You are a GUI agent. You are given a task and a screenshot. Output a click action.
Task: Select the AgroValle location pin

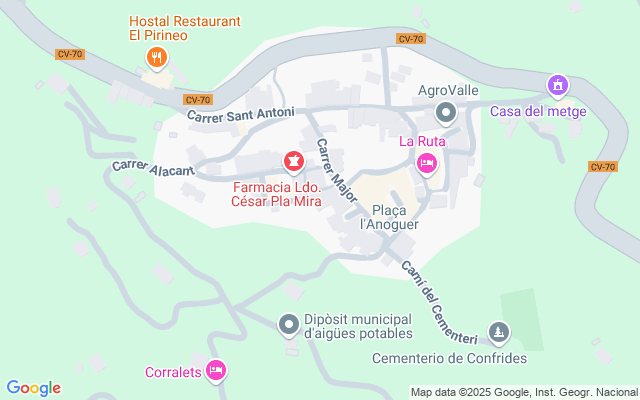pos(447,111)
